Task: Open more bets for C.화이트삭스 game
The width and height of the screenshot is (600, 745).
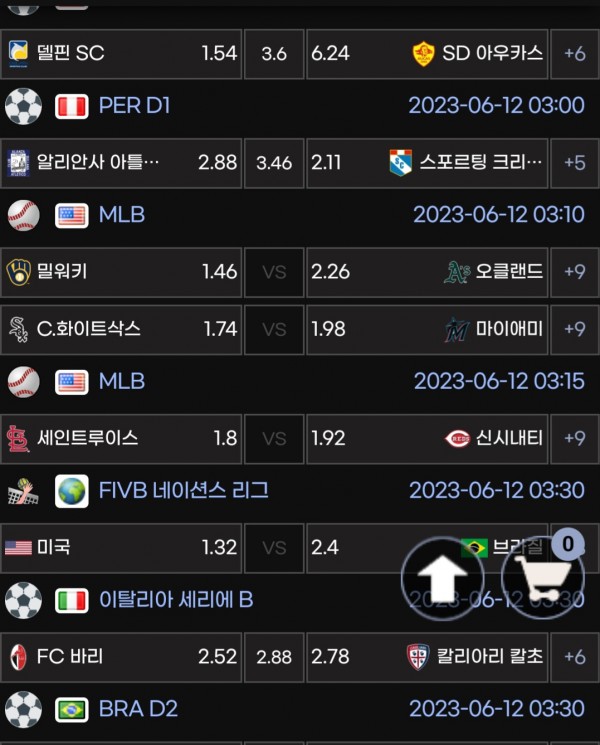Action: 574,329
